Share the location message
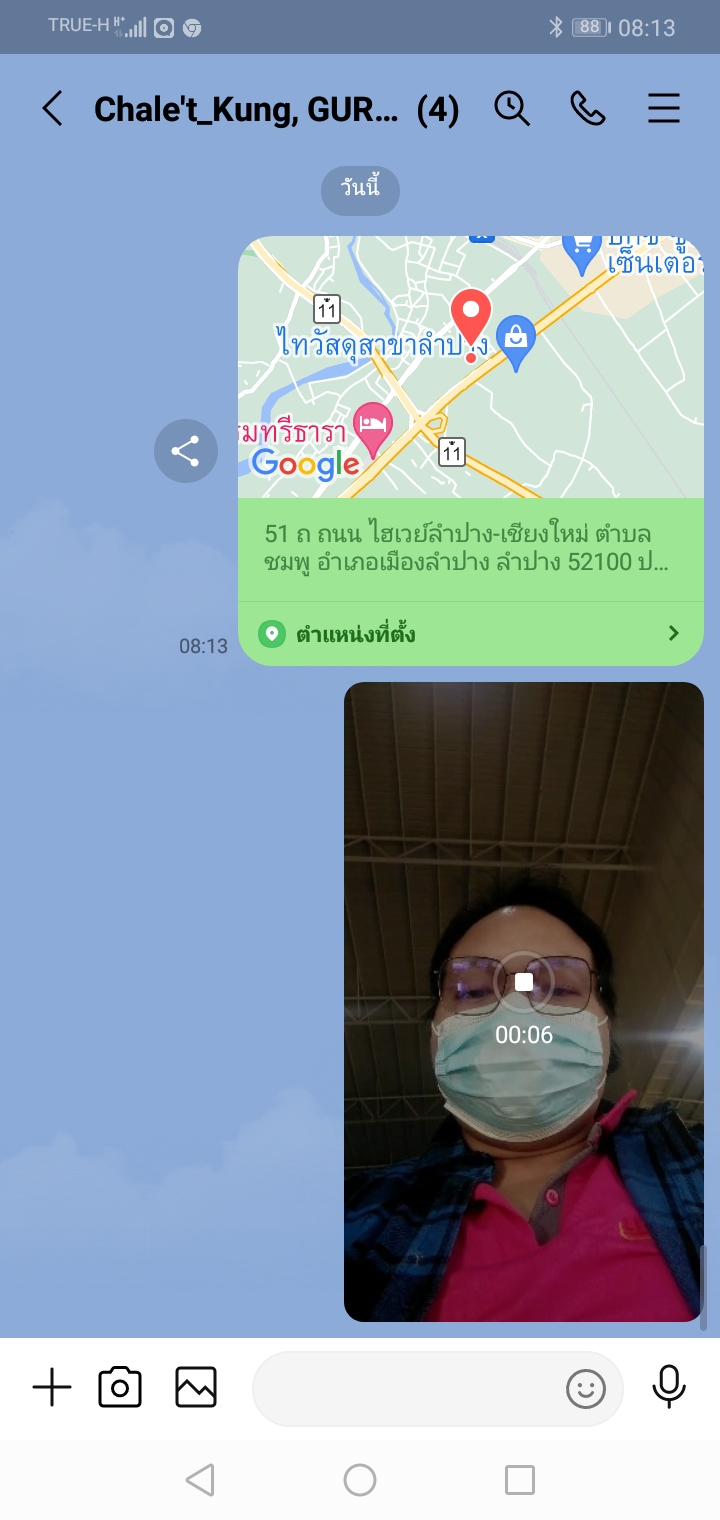The height and width of the screenshot is (1520, 720). coord(186,451)
